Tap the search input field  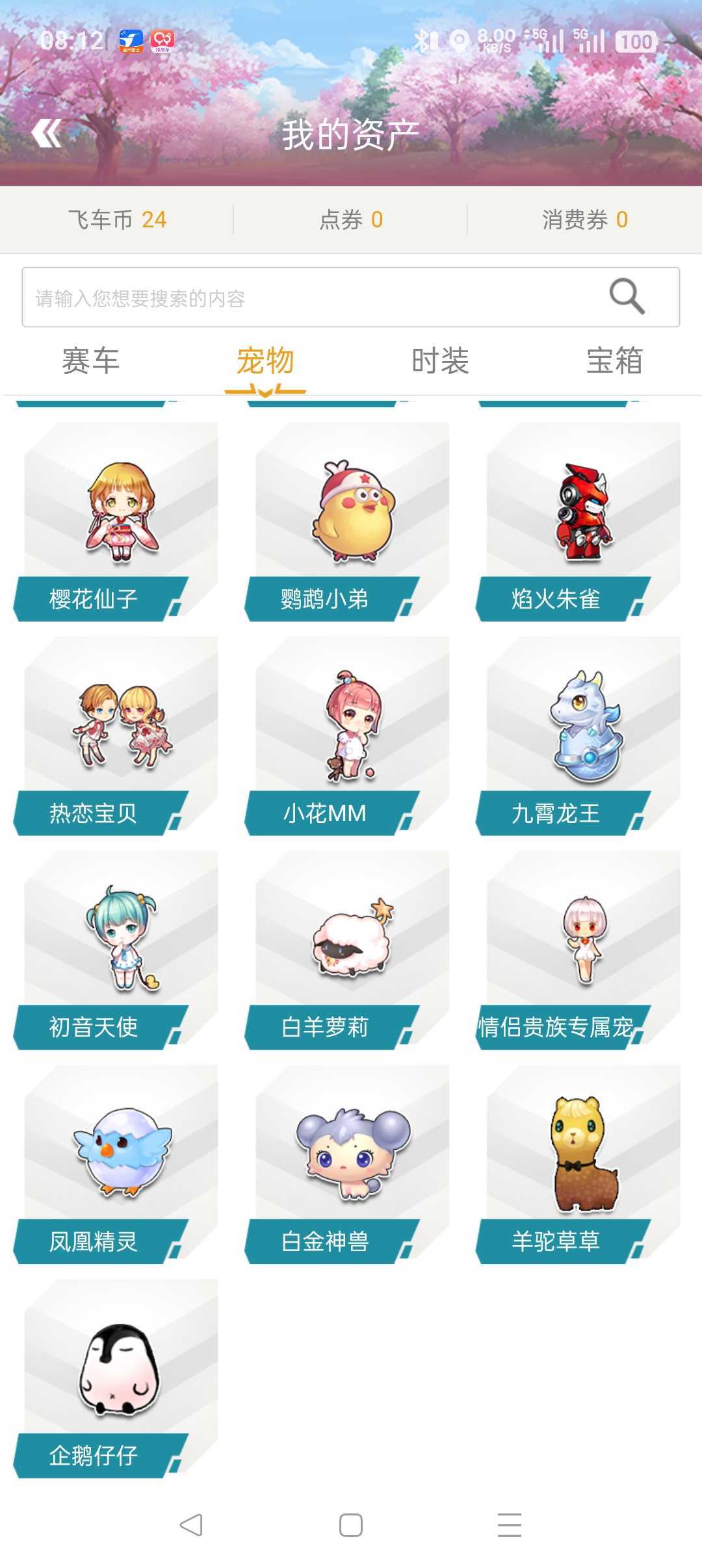pyautogui.click(x=312, y=297)
